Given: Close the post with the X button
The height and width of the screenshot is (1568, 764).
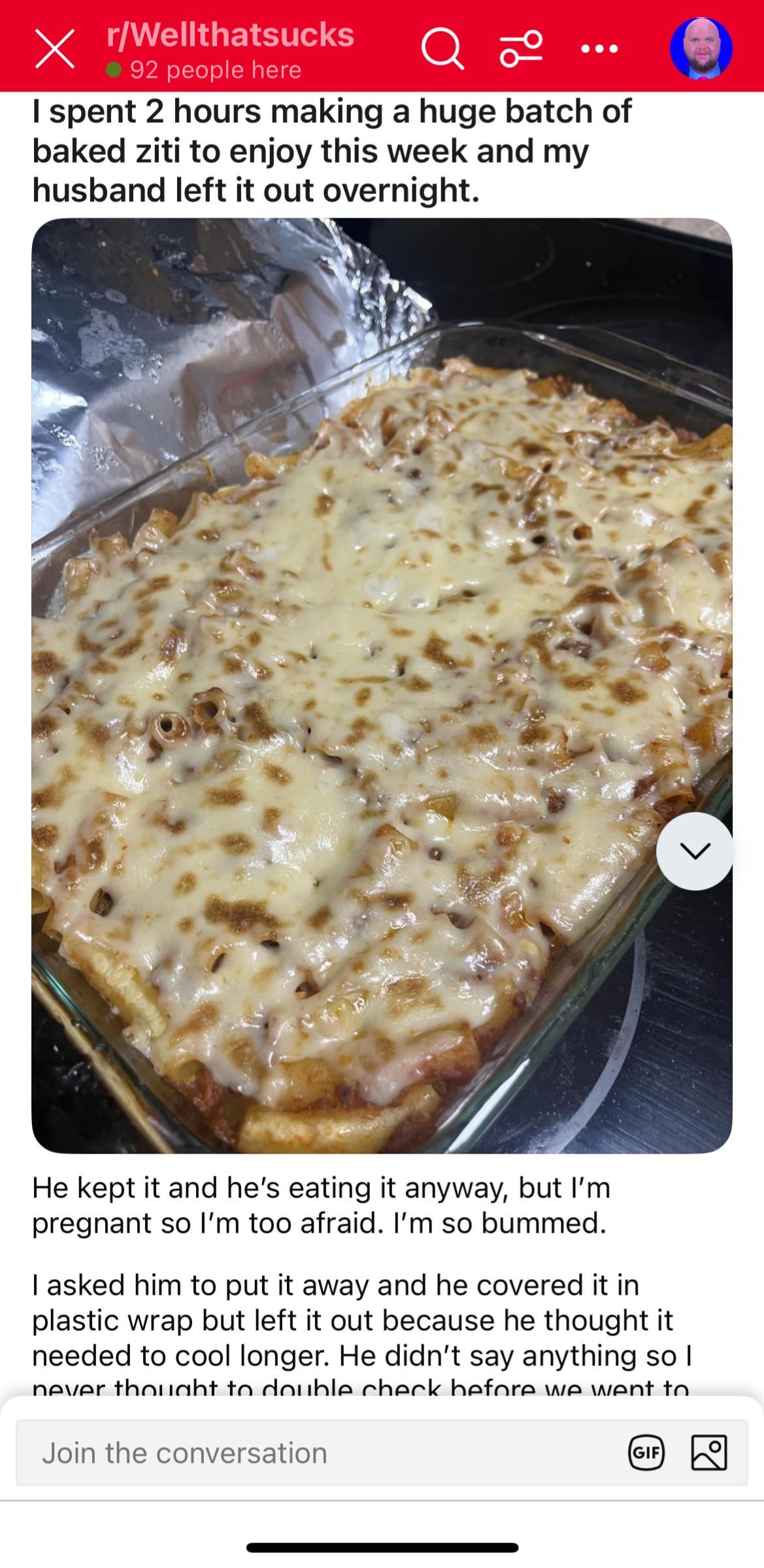Looking at the screenshot, I should pos(55,49).
